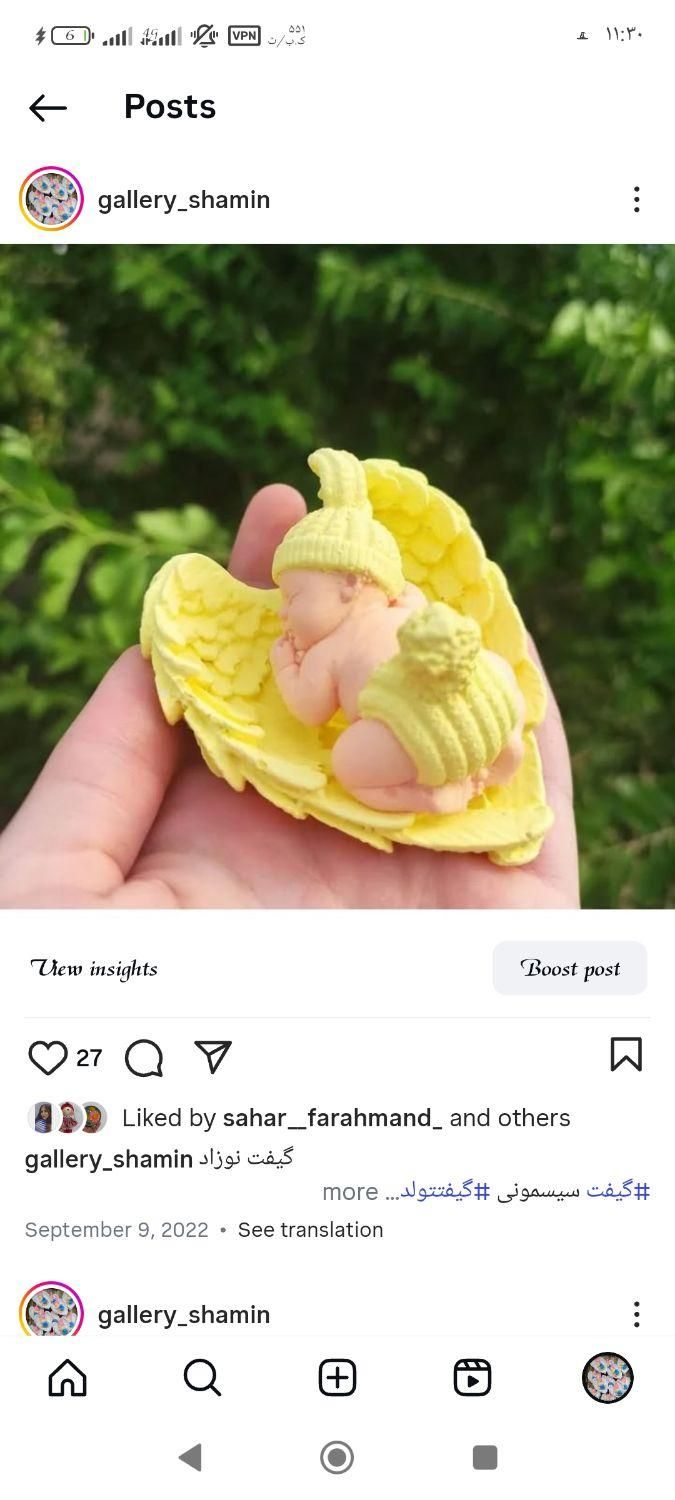Screen dimensions: 675x1500
Task: Open sahar__farahmand_ profile from likes
Action: [332, 1118]
